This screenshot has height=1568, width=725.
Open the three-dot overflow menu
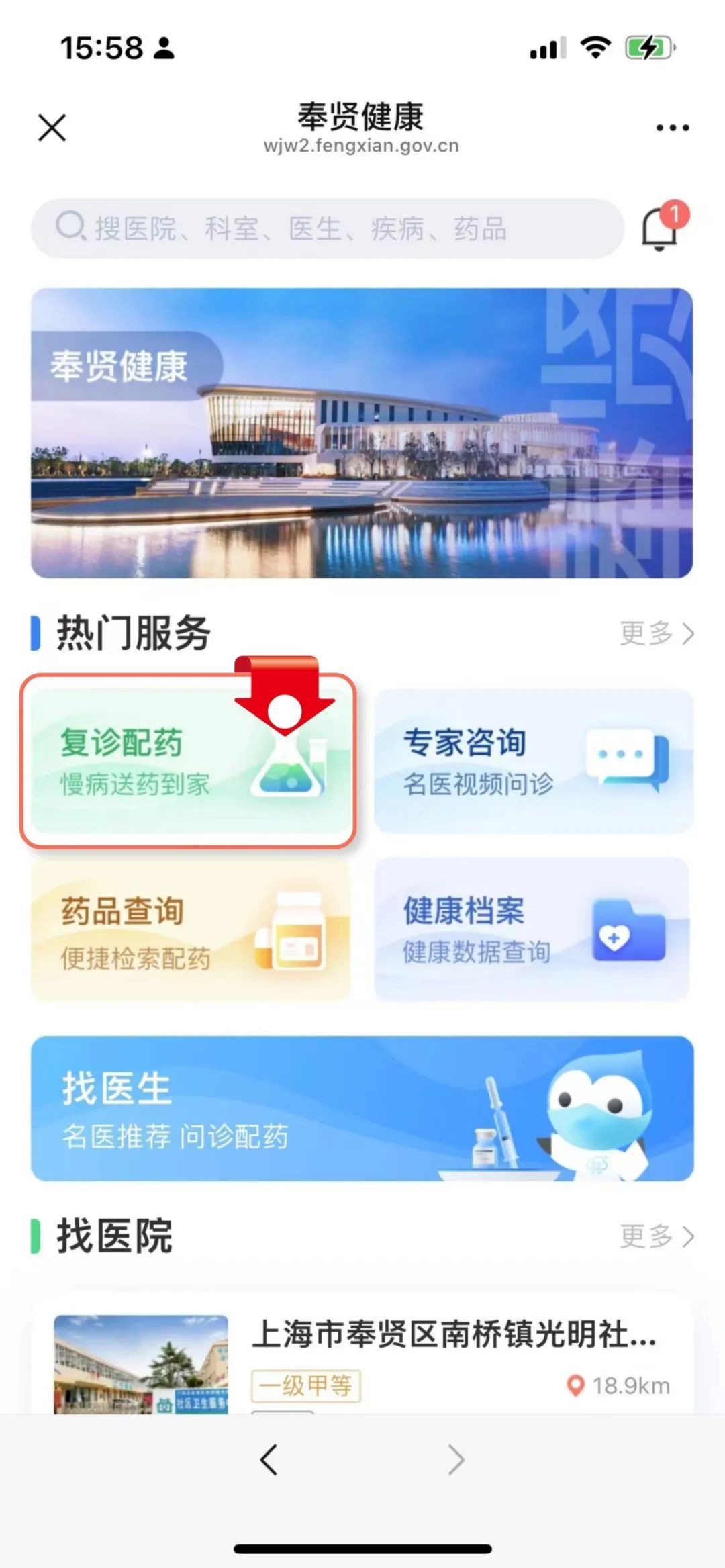coord(672,128)
